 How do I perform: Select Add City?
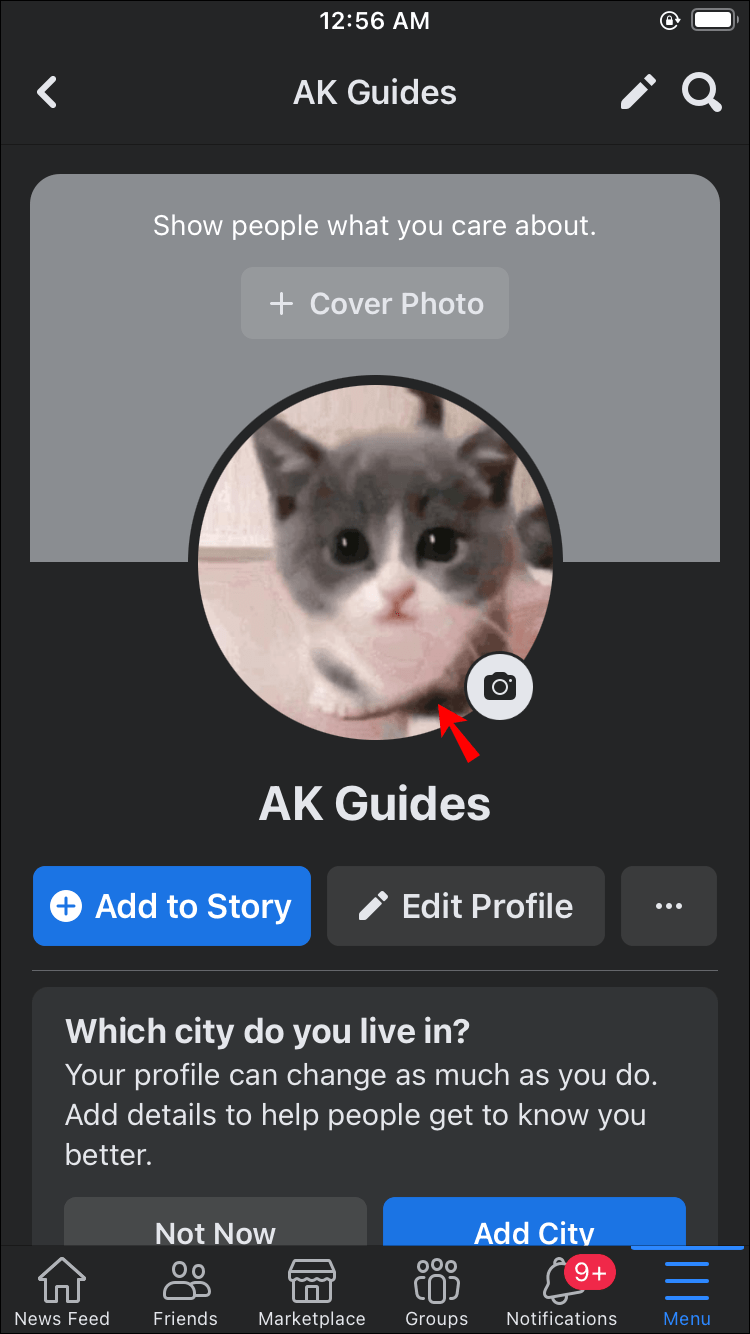tap(534, 1230)
